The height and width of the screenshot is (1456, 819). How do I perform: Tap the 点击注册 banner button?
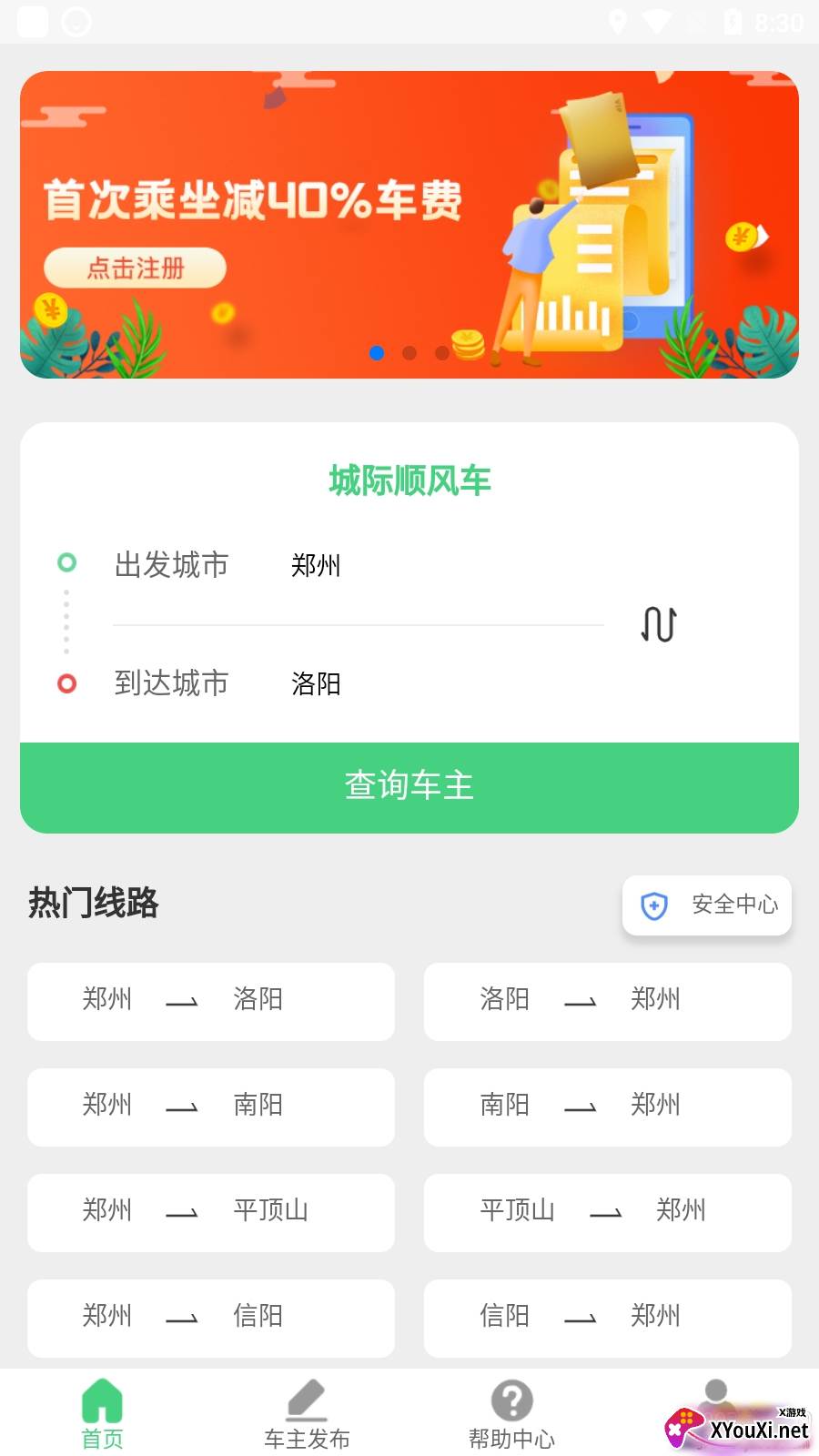pyautogui.click(x=135, y=268)
